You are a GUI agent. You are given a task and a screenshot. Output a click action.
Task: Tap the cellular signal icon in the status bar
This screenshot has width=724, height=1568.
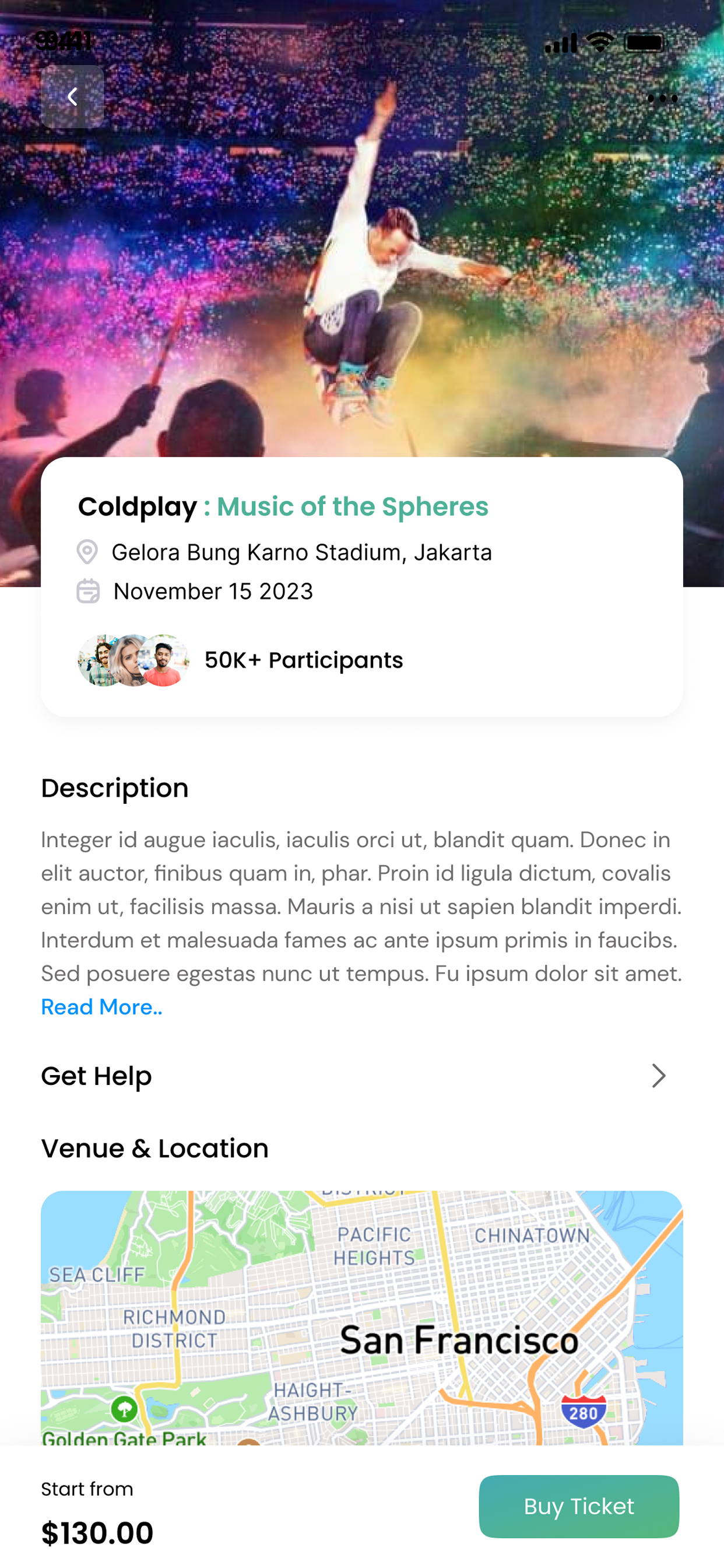(560, 42)
